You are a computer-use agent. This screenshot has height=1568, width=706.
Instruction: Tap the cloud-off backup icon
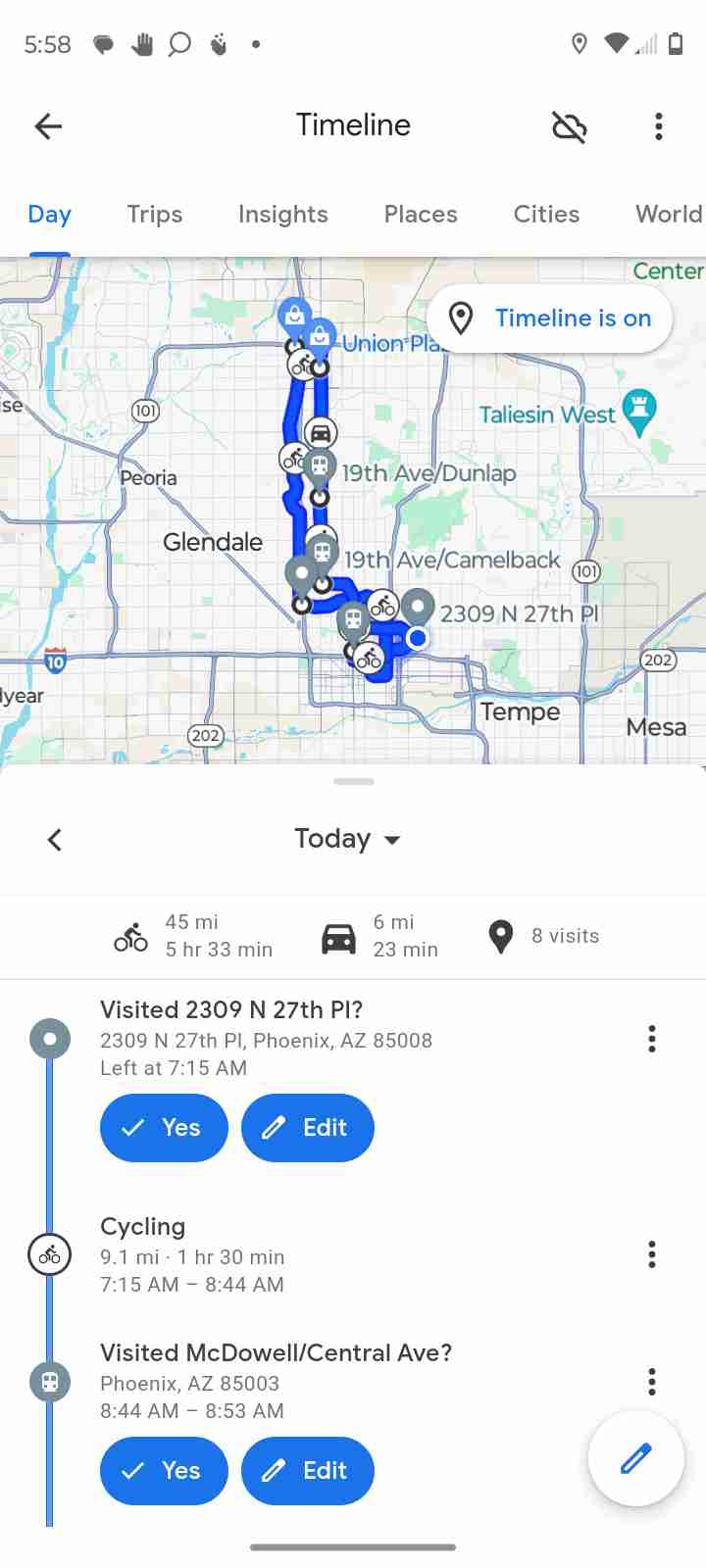(569, 126)
